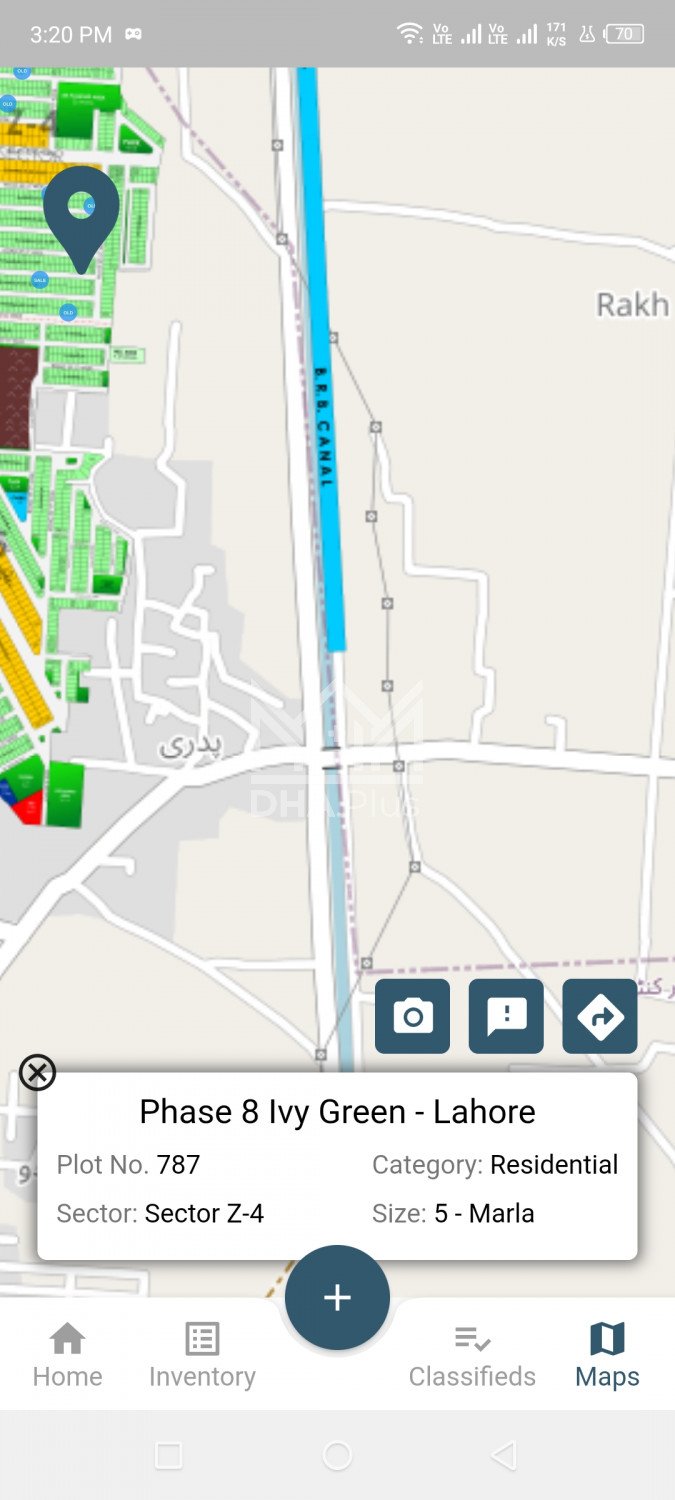The image size is (675, 1500).
Task: Close the plot info card
Action: [x=38, y=1072]
